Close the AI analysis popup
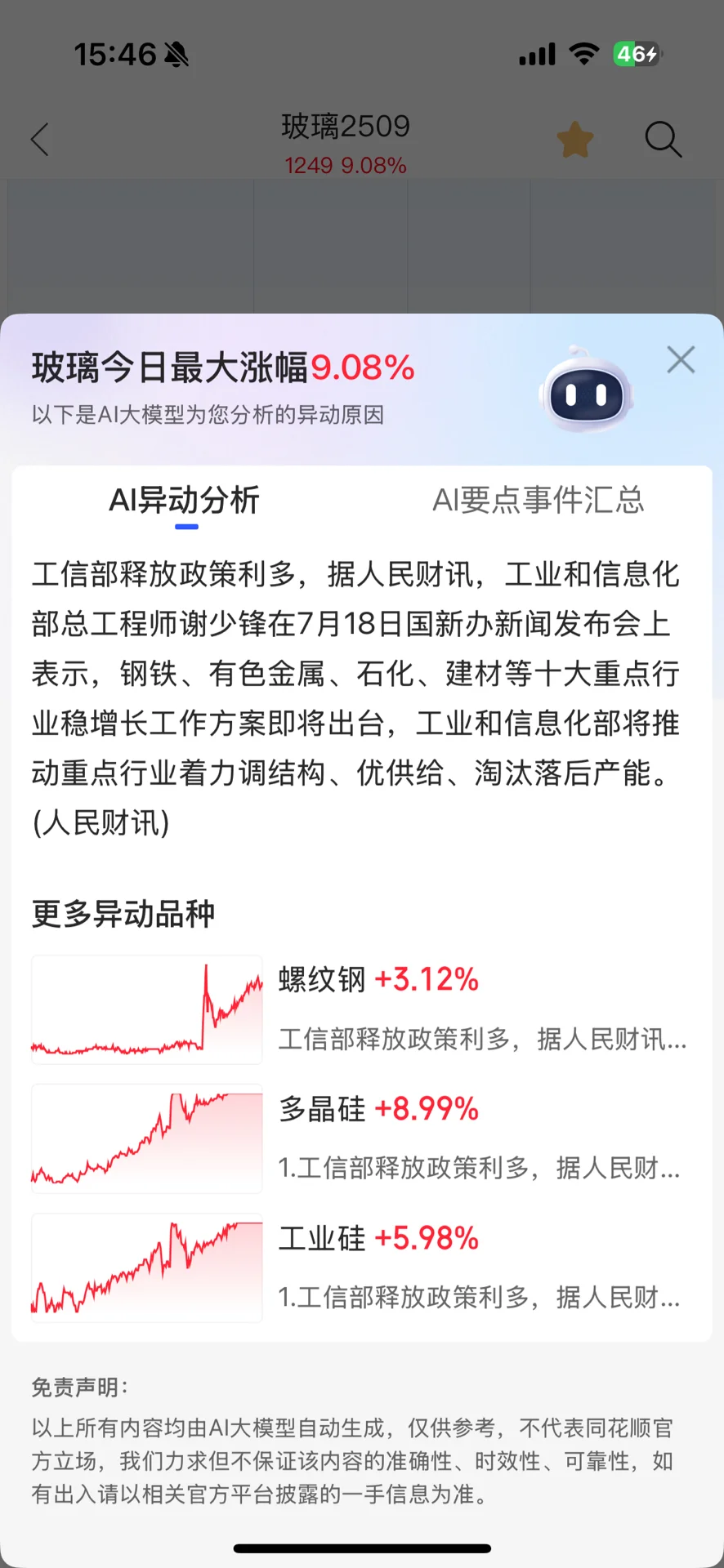 click(680, 359)
